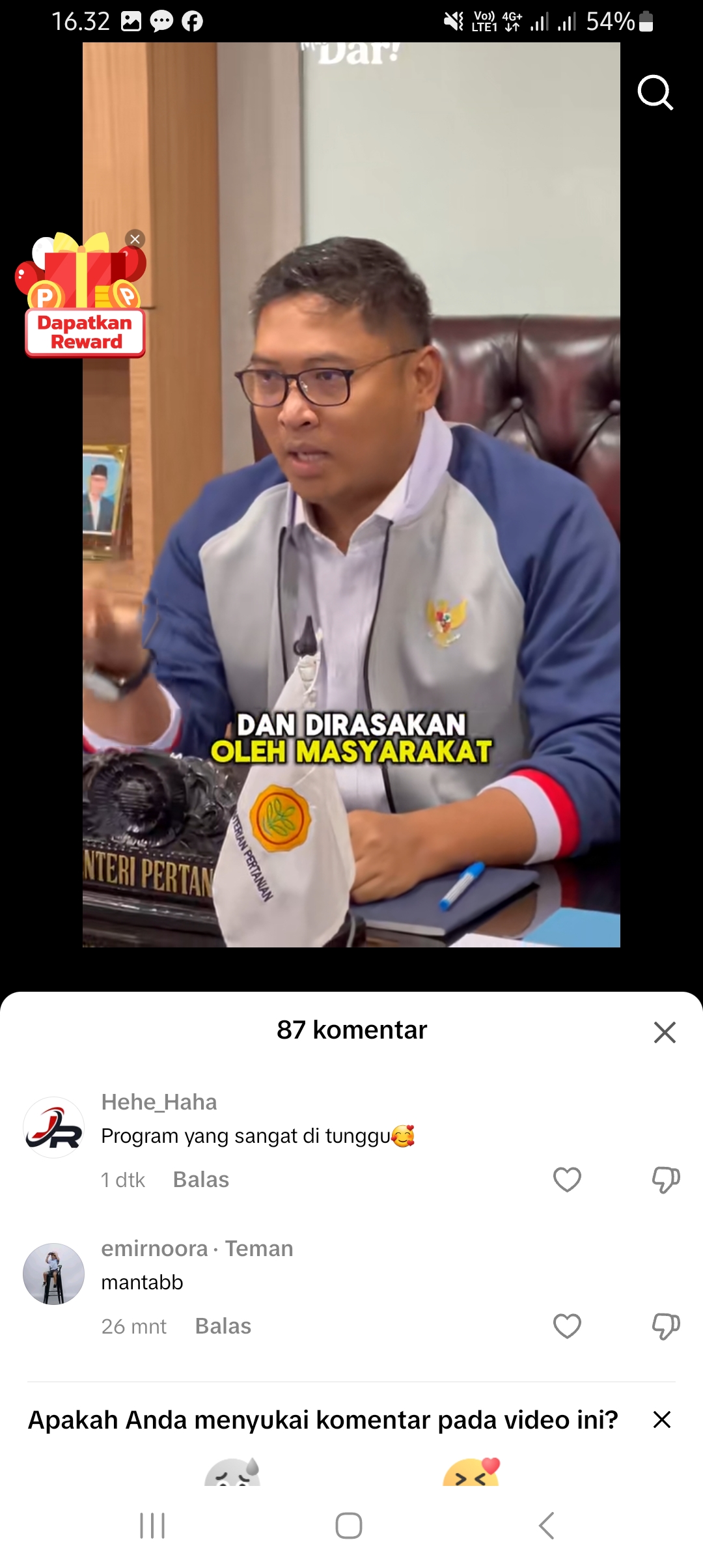Screen dimensions: 703x1568
Task: Choose the sad face survey response
Action: coord(232,1472)
